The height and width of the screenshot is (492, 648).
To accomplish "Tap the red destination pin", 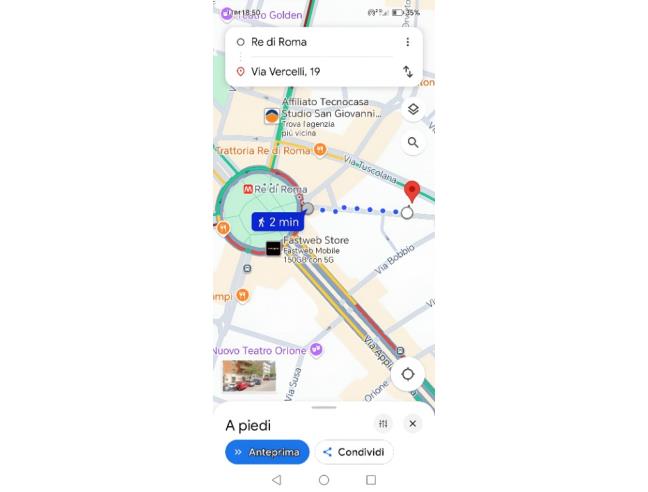I will click(x=412, y=191).
